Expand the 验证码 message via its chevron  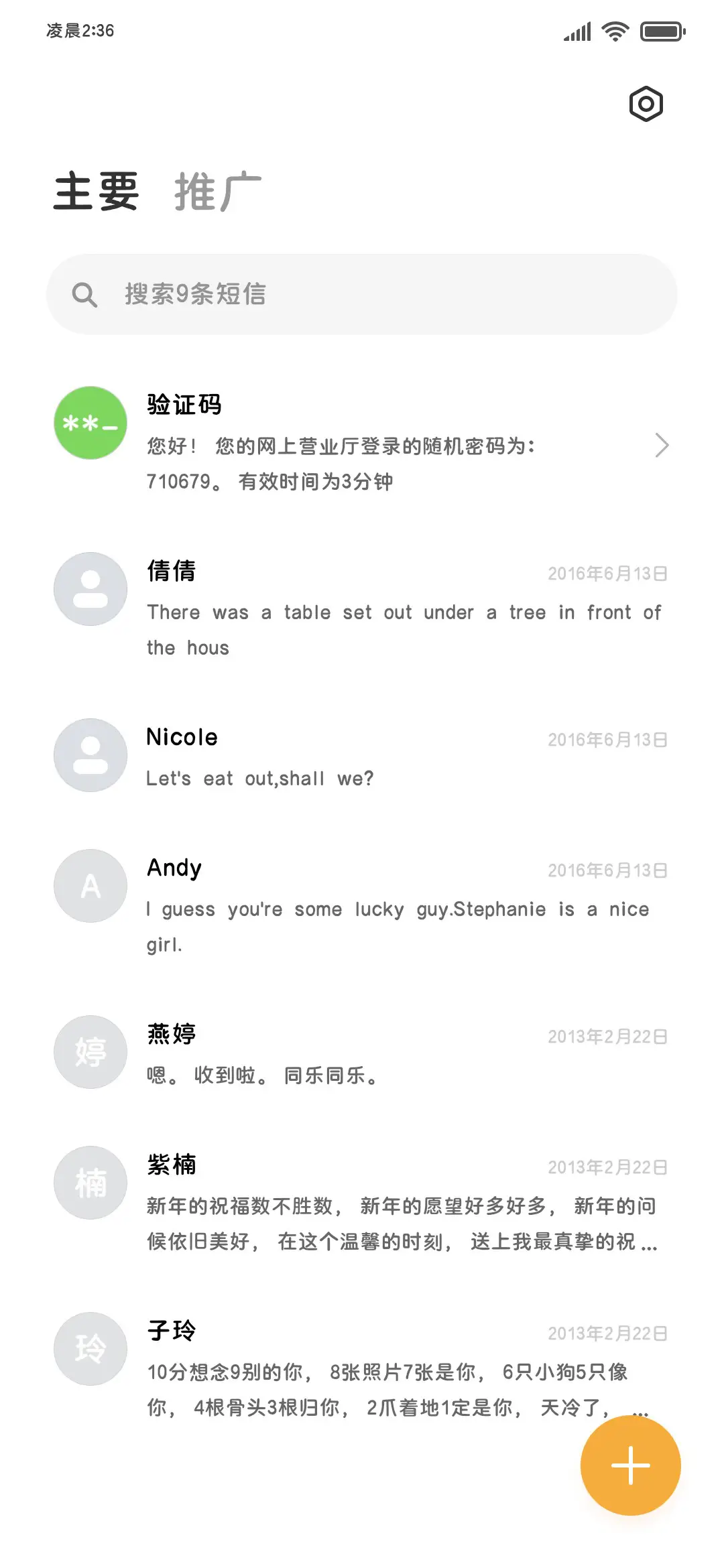[x=662, y=445]
